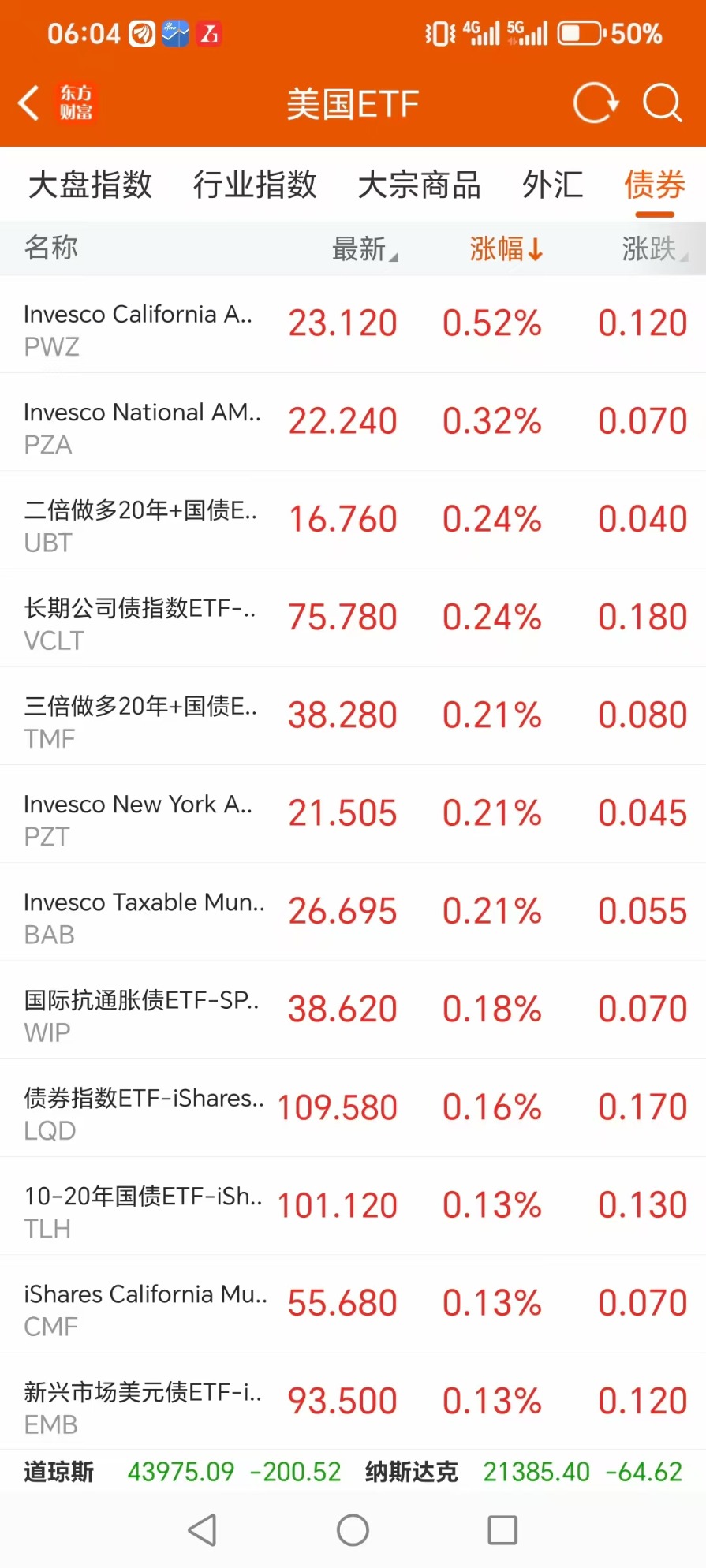Select the EMB emerging markets bond ETF

pyautogui.click(x=353, y=1402)
